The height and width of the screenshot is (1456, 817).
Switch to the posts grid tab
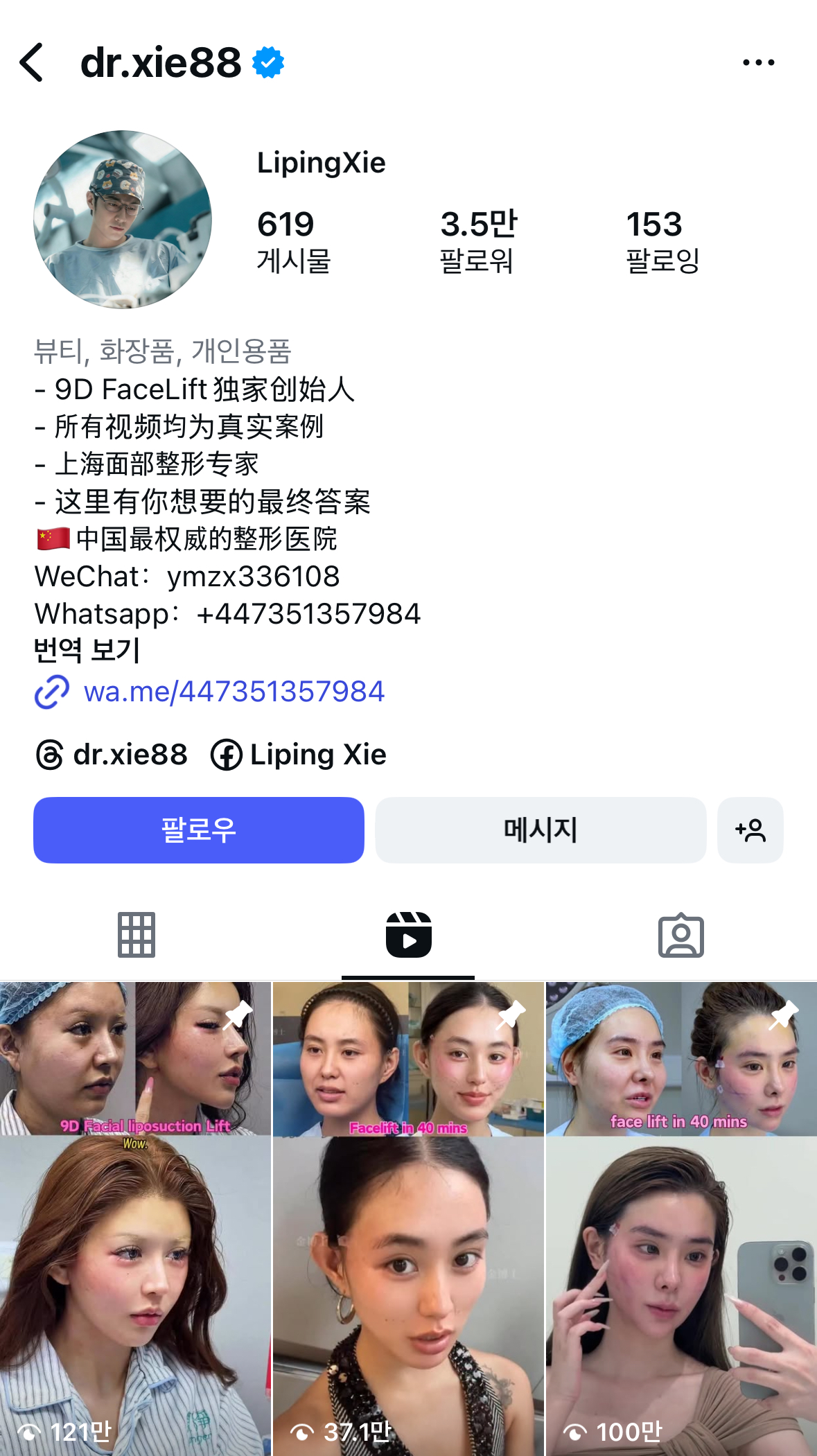(x=137, y=935)
